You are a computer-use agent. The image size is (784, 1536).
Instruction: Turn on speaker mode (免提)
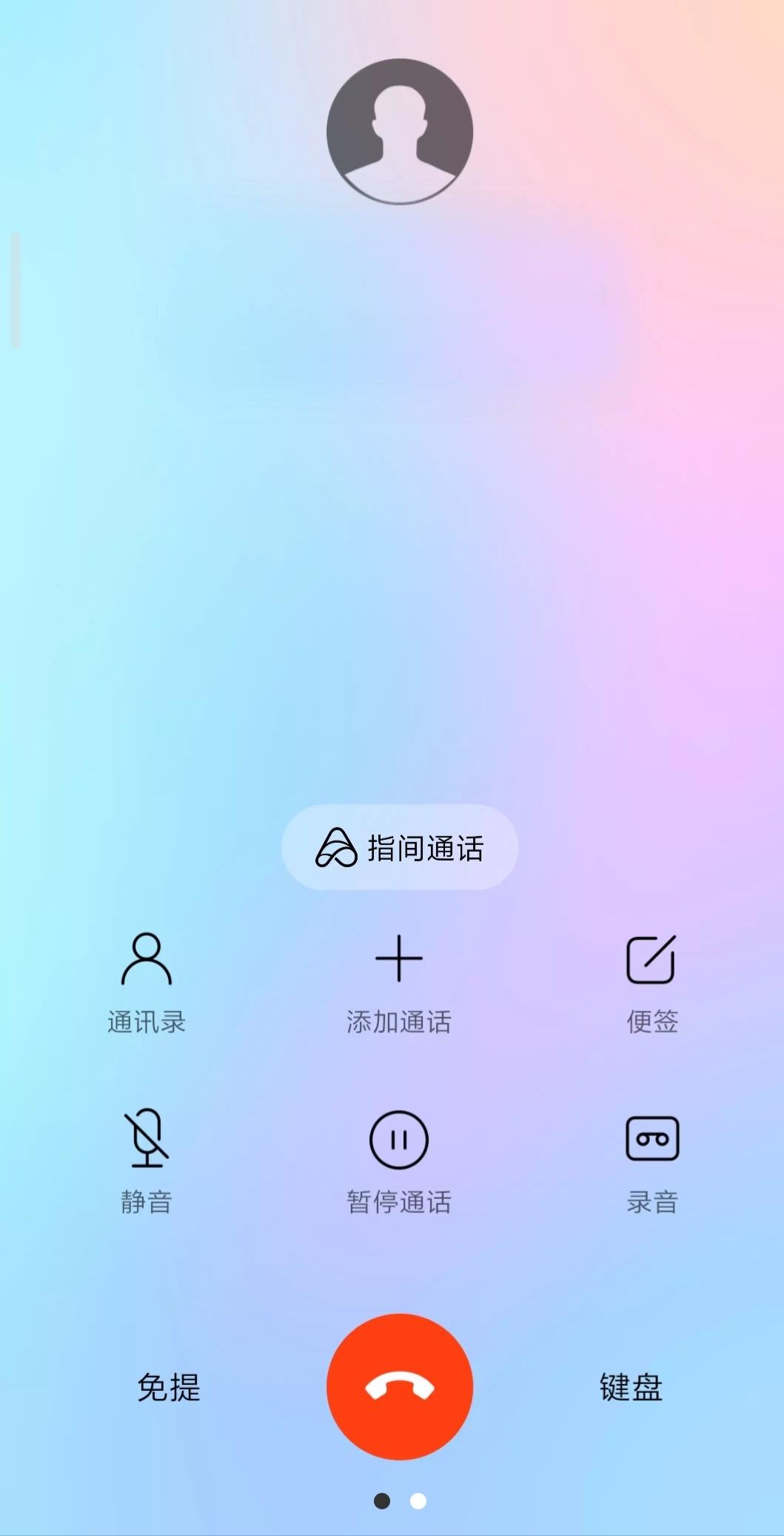tap(169, 1387)
